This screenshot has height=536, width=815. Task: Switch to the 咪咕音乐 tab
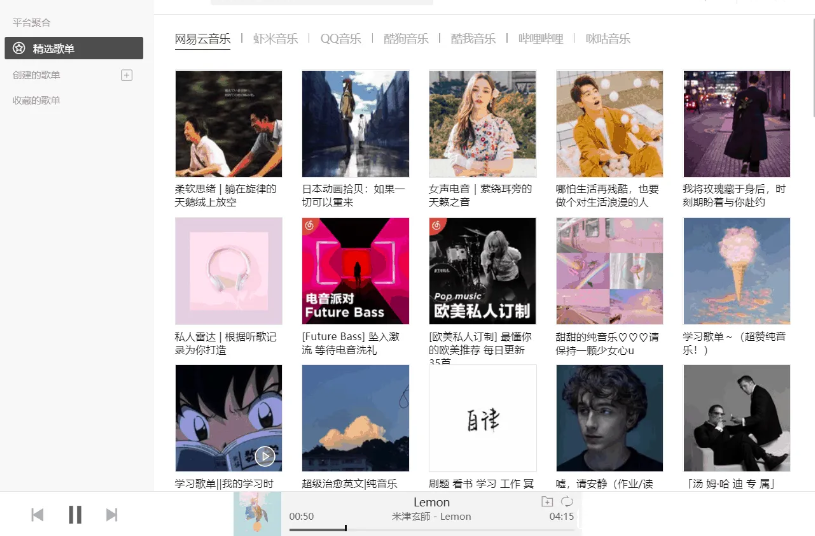pyautogui.click(x=607, y=39)
